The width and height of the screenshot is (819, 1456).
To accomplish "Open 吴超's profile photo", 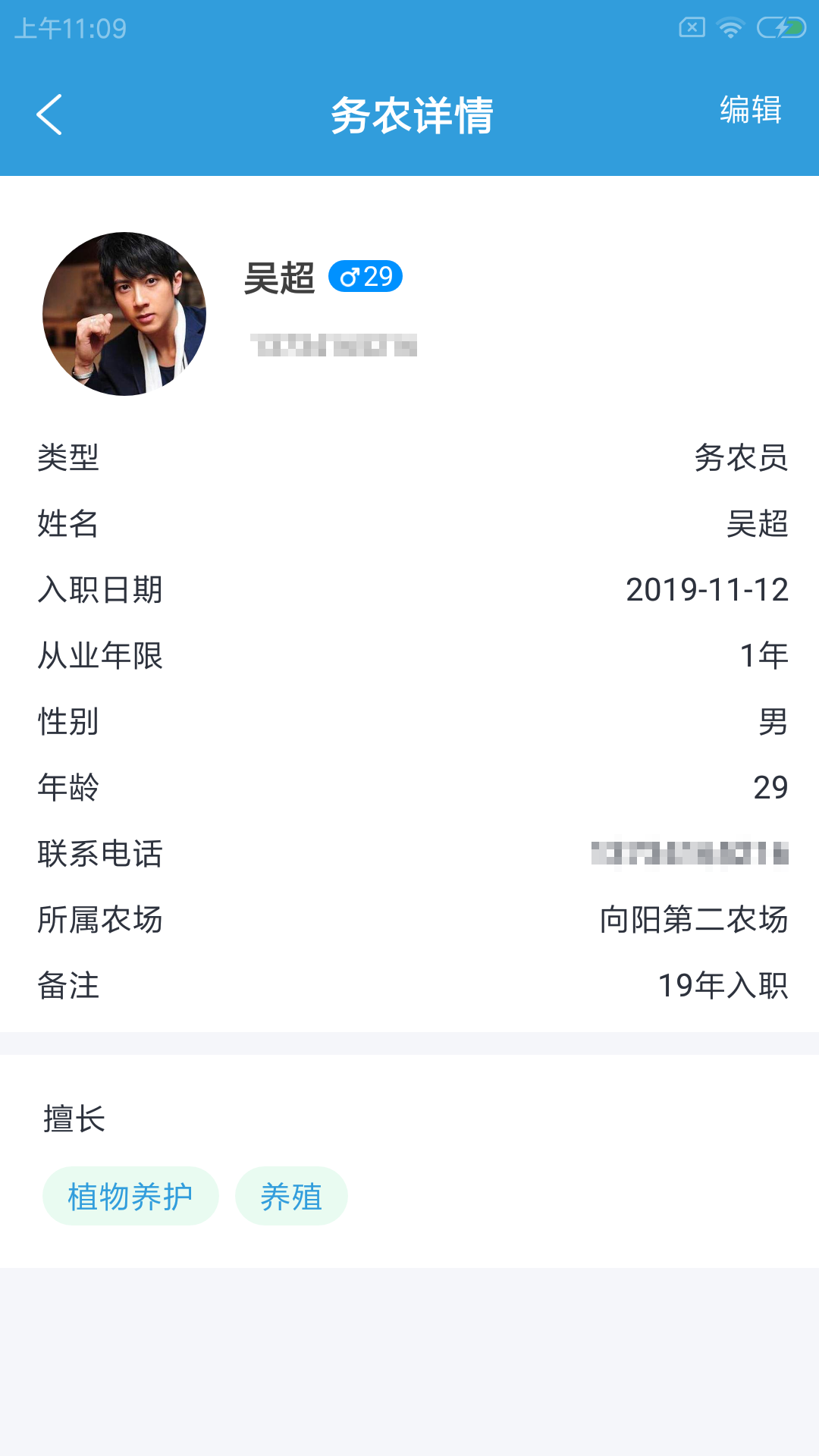I will point(125,315).
